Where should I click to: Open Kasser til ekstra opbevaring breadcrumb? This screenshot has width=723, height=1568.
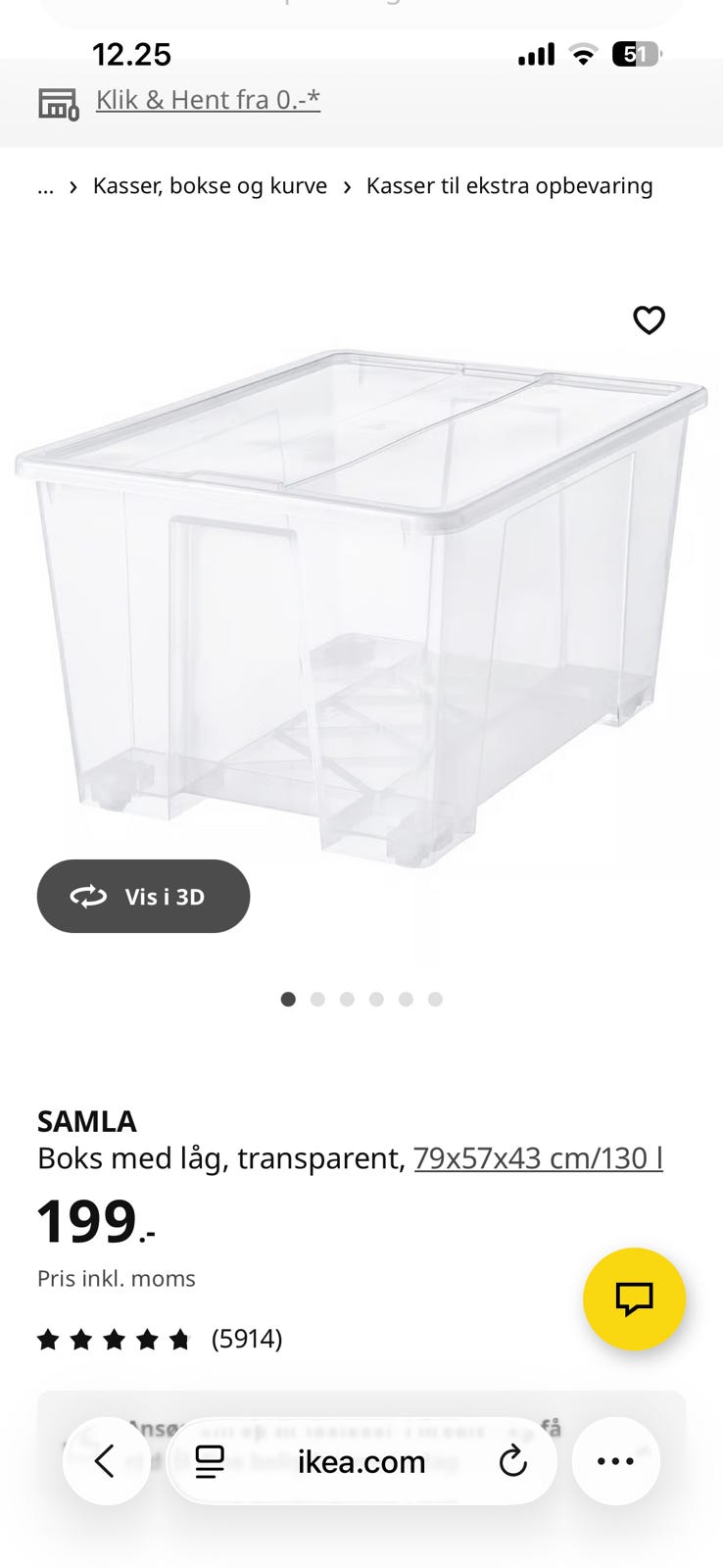508,186
